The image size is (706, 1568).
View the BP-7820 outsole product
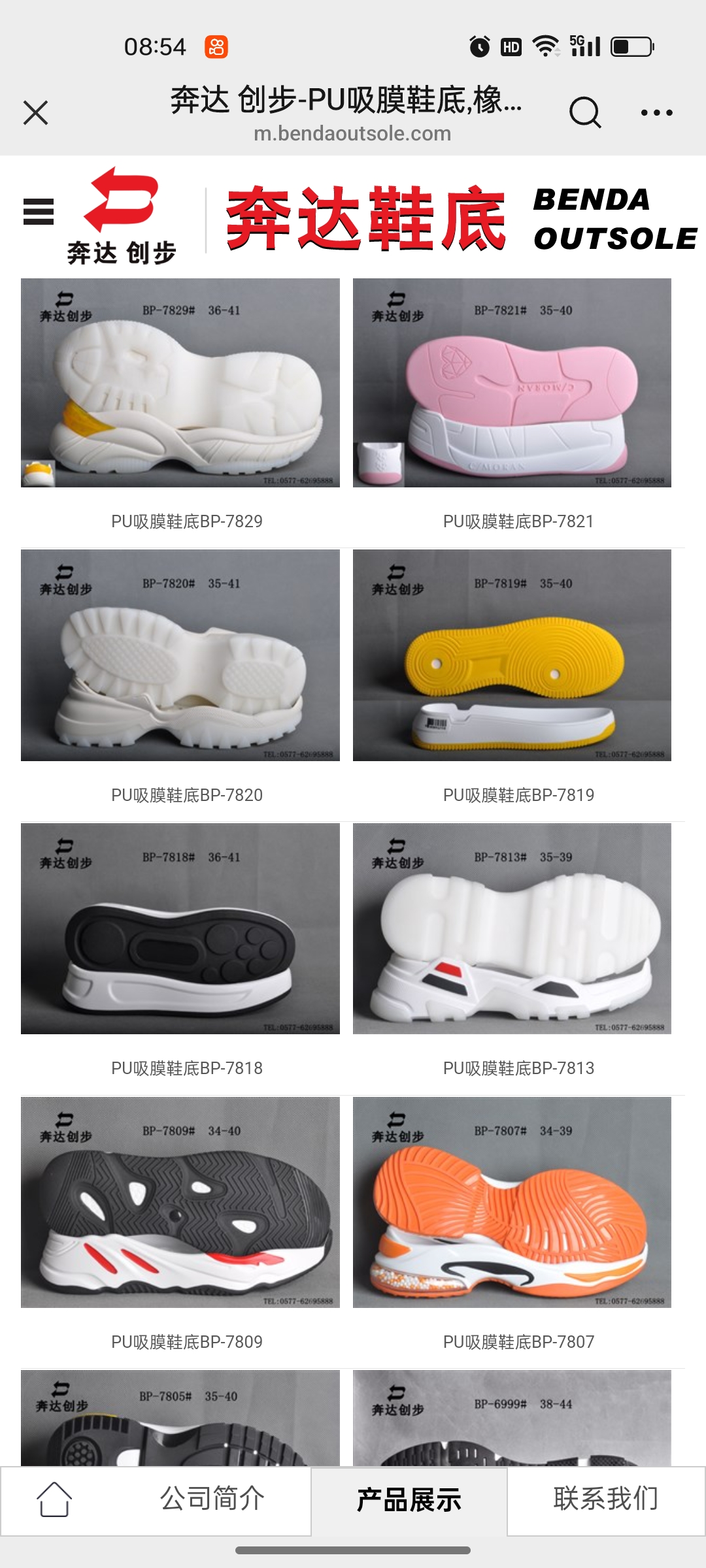[x=180, y=655]
